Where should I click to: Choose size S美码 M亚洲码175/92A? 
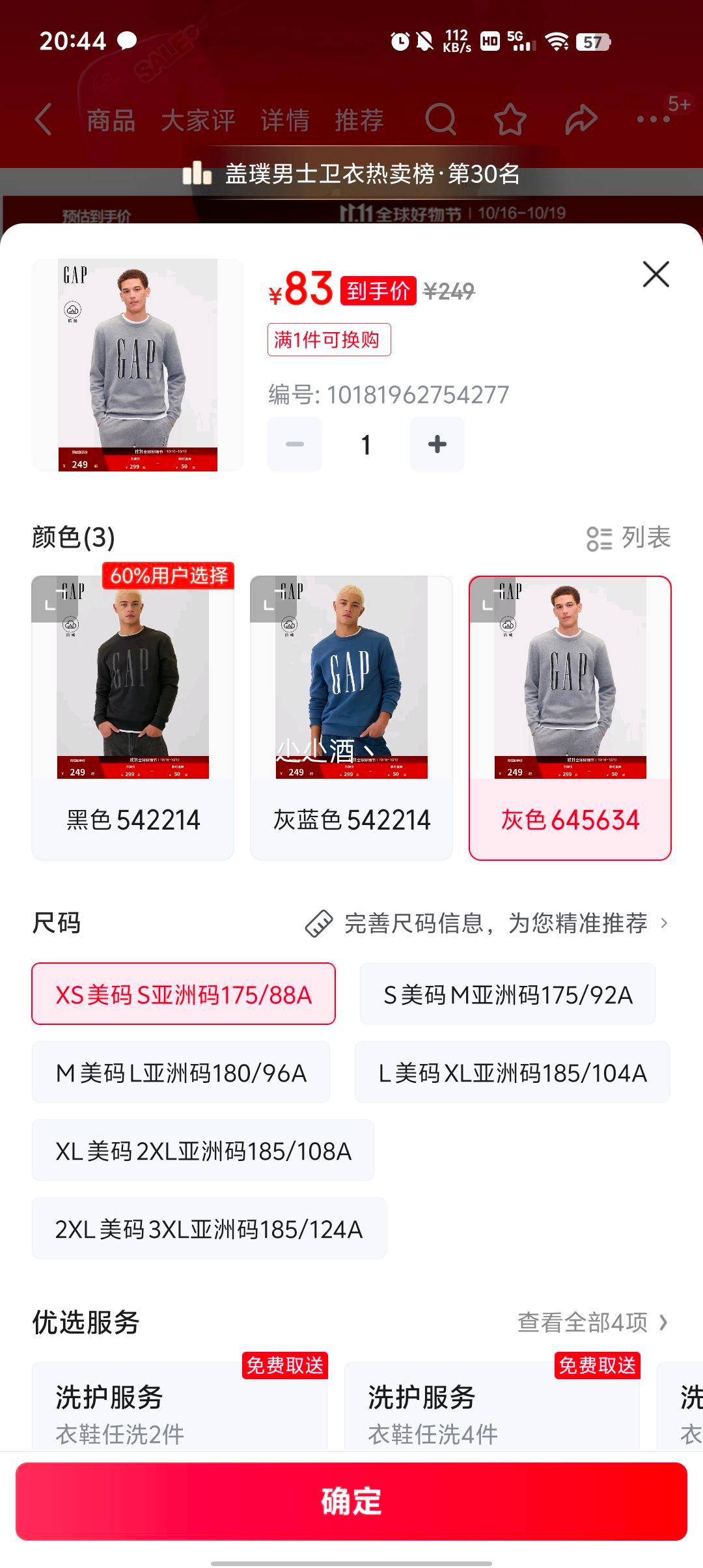[508, 994]
